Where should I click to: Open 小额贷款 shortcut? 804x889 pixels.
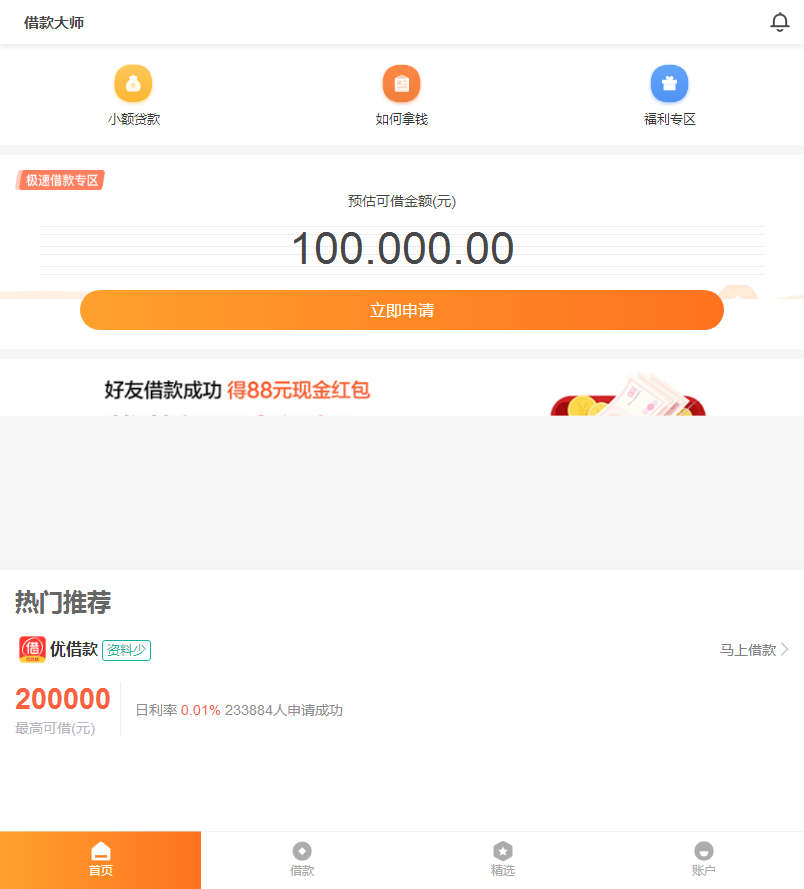pos(133,96)
